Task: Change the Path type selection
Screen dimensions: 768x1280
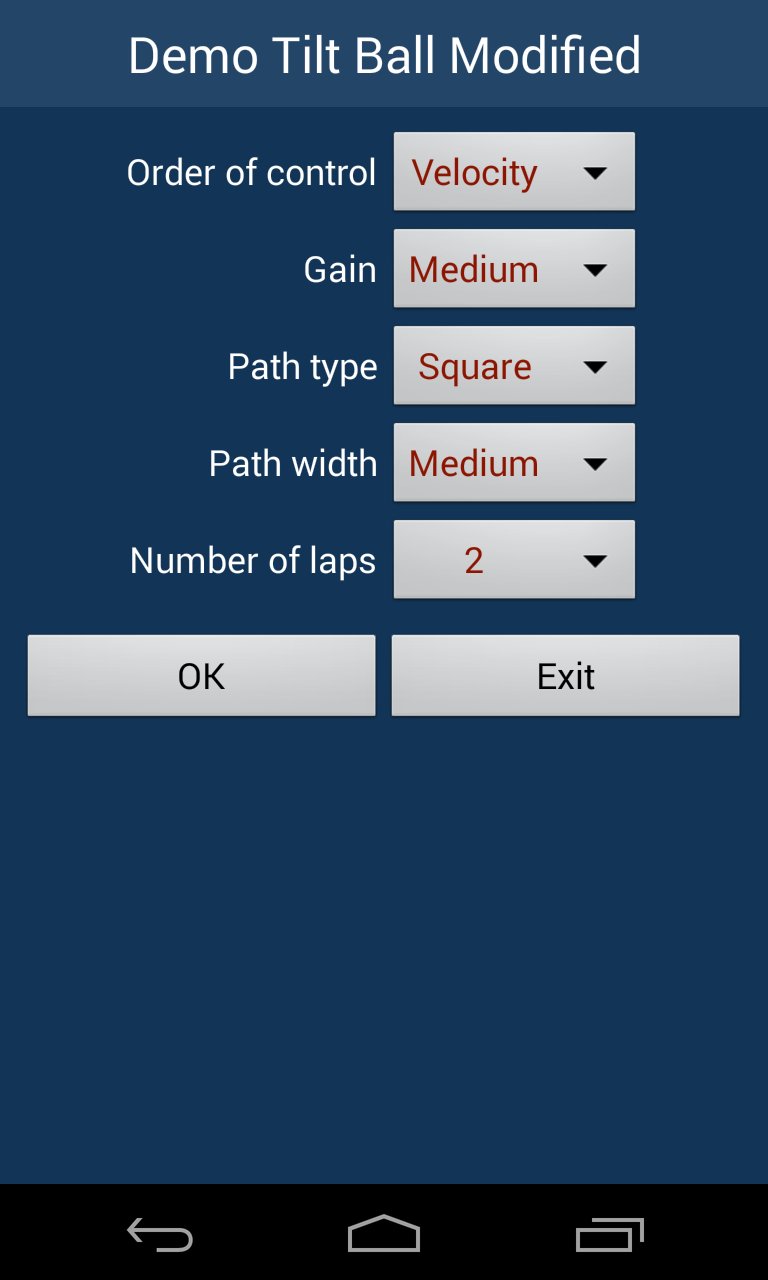Action: point(514,366)
